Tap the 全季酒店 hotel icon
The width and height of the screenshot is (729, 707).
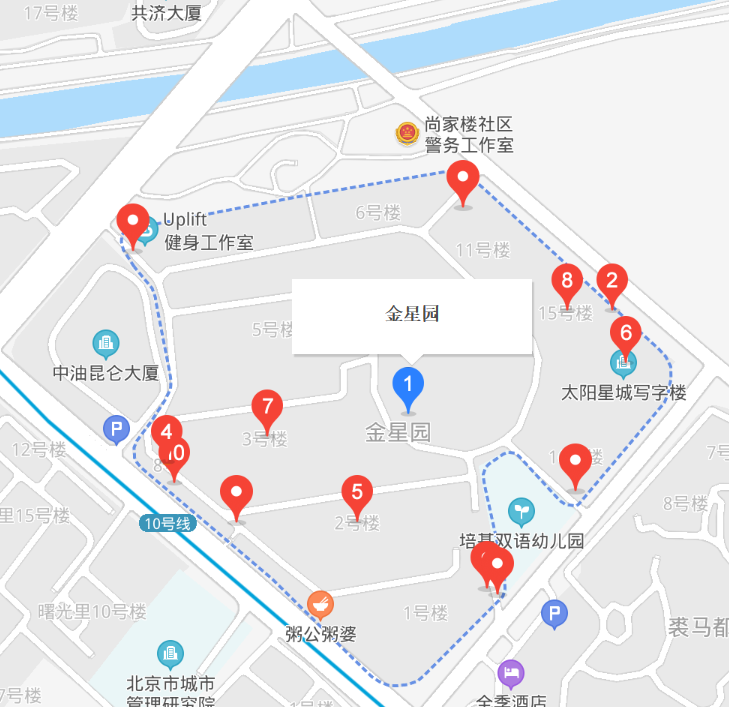510,672
